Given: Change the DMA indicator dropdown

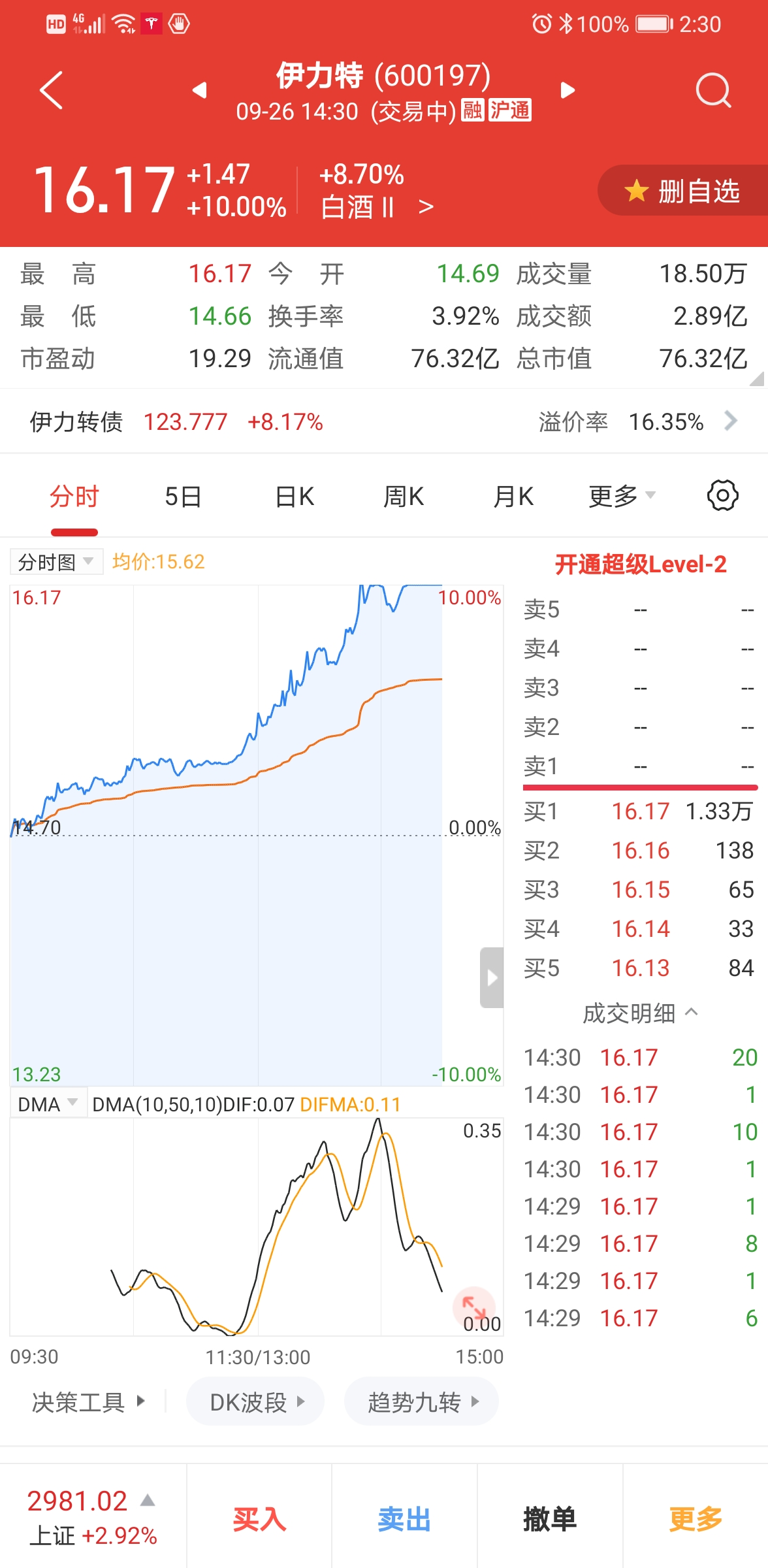Looking at the screenshot, I should click(48, 1104).
